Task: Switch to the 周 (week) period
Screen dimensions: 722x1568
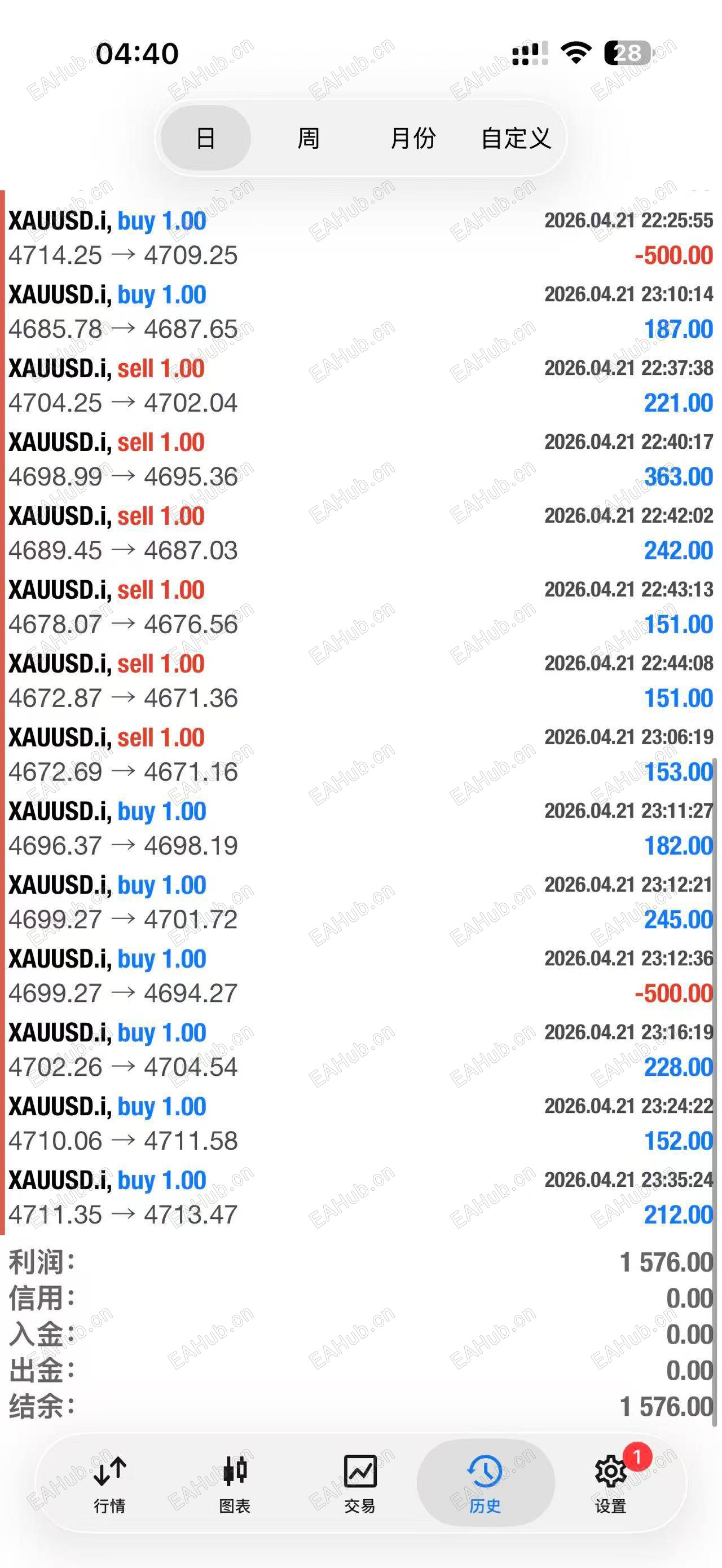Action: click(309, 138)
